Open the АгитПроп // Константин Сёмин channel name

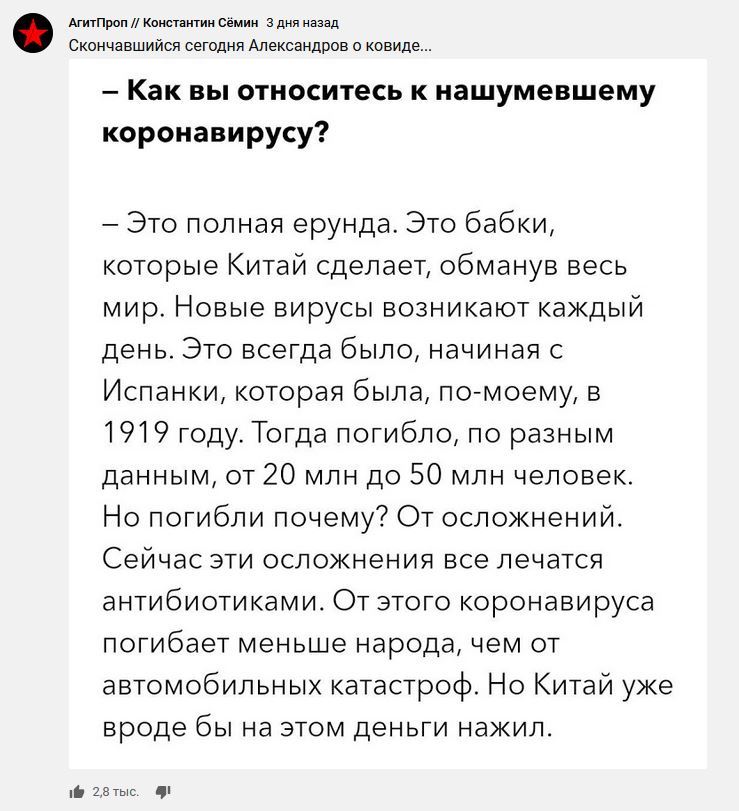pos(163,22)
